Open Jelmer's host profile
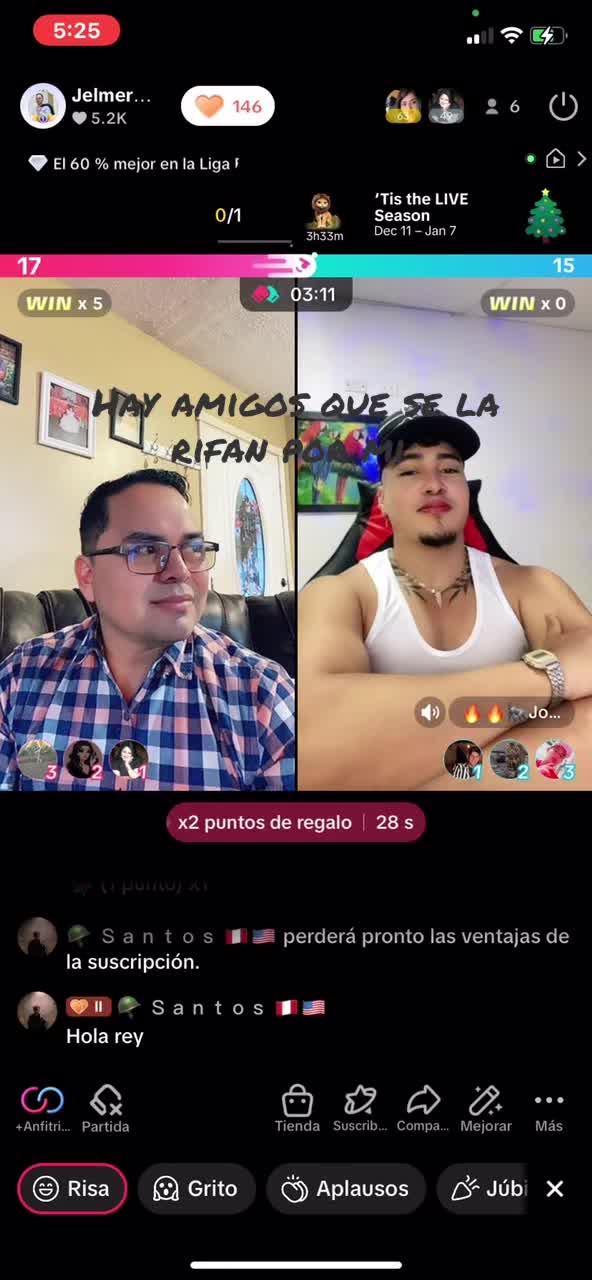Image resolution: width=592 pixels, height=1280 pixels. (x=88, y=106)
